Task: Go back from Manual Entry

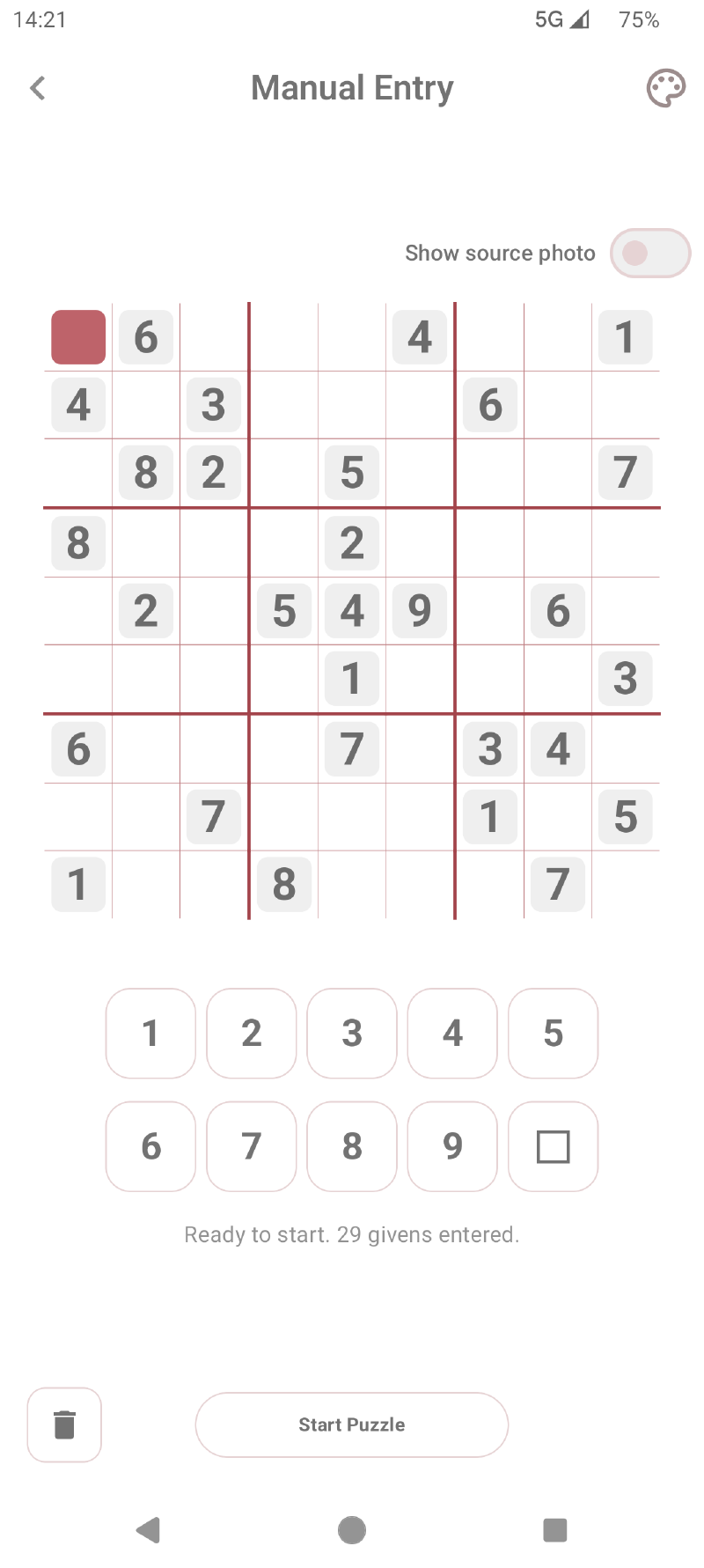Action: (x=37, y=88)
